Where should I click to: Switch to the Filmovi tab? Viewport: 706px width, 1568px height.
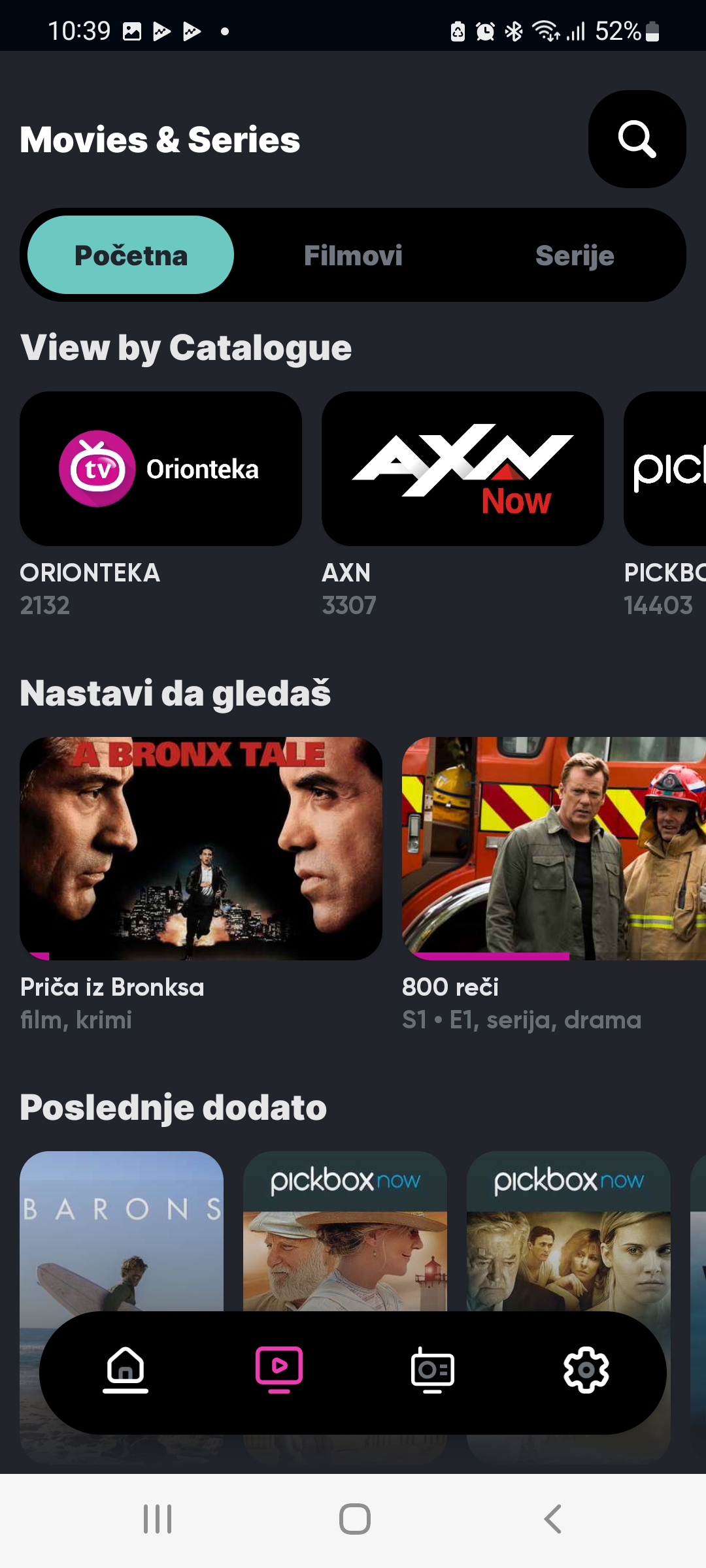353,255
